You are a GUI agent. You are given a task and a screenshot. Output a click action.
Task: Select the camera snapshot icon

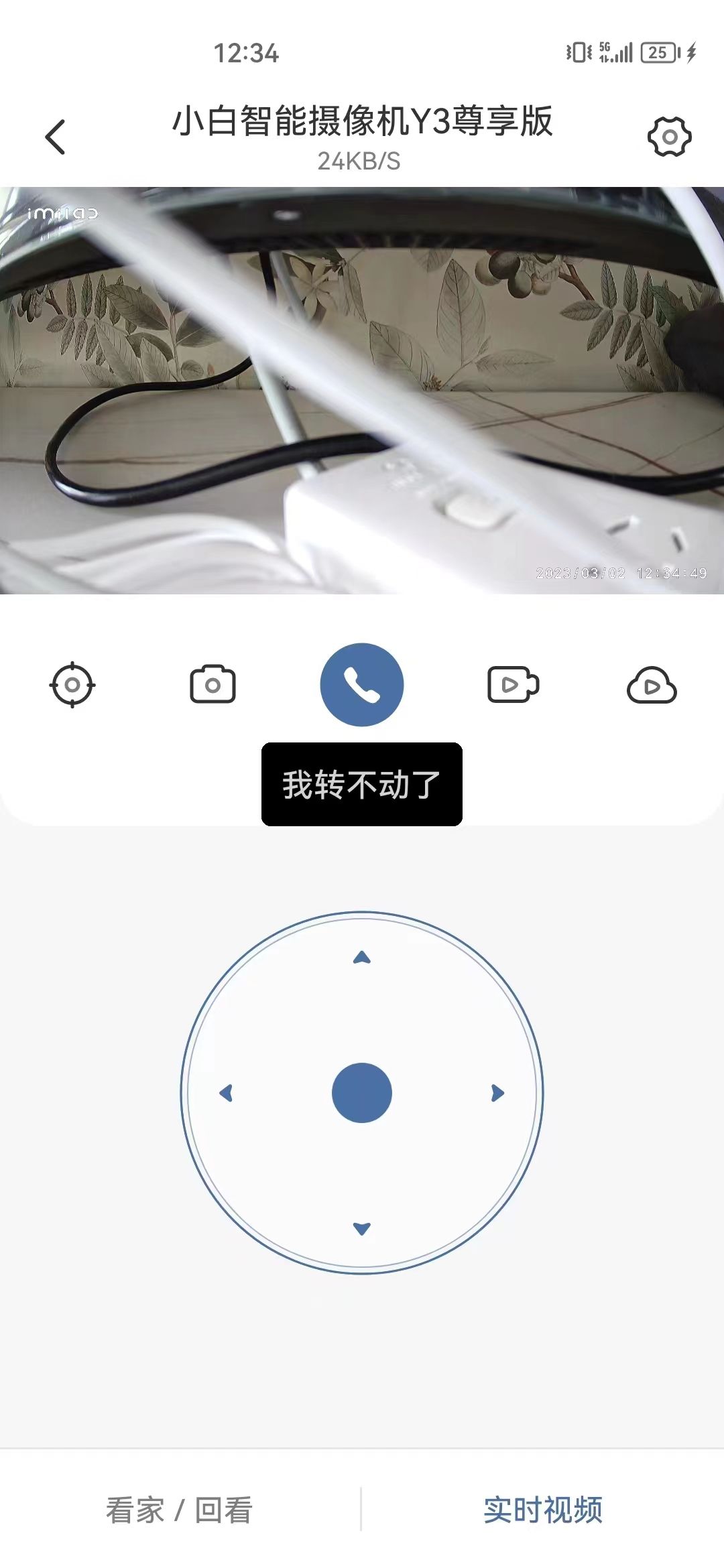click(x=213, y=684)
